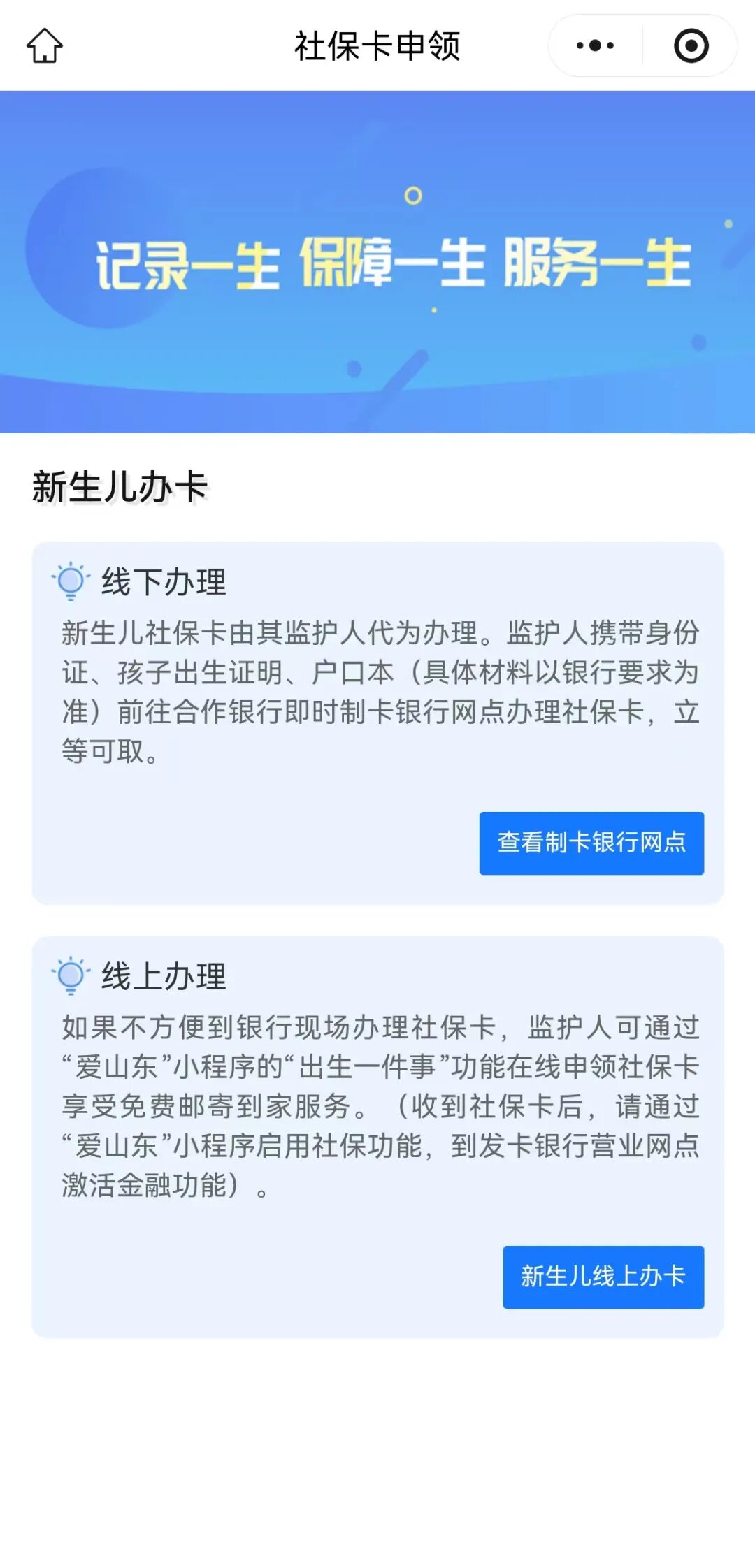Tap 查看制卡银行网点 button
Screen dimensions: 755x1568
click(x=591, y=843)
